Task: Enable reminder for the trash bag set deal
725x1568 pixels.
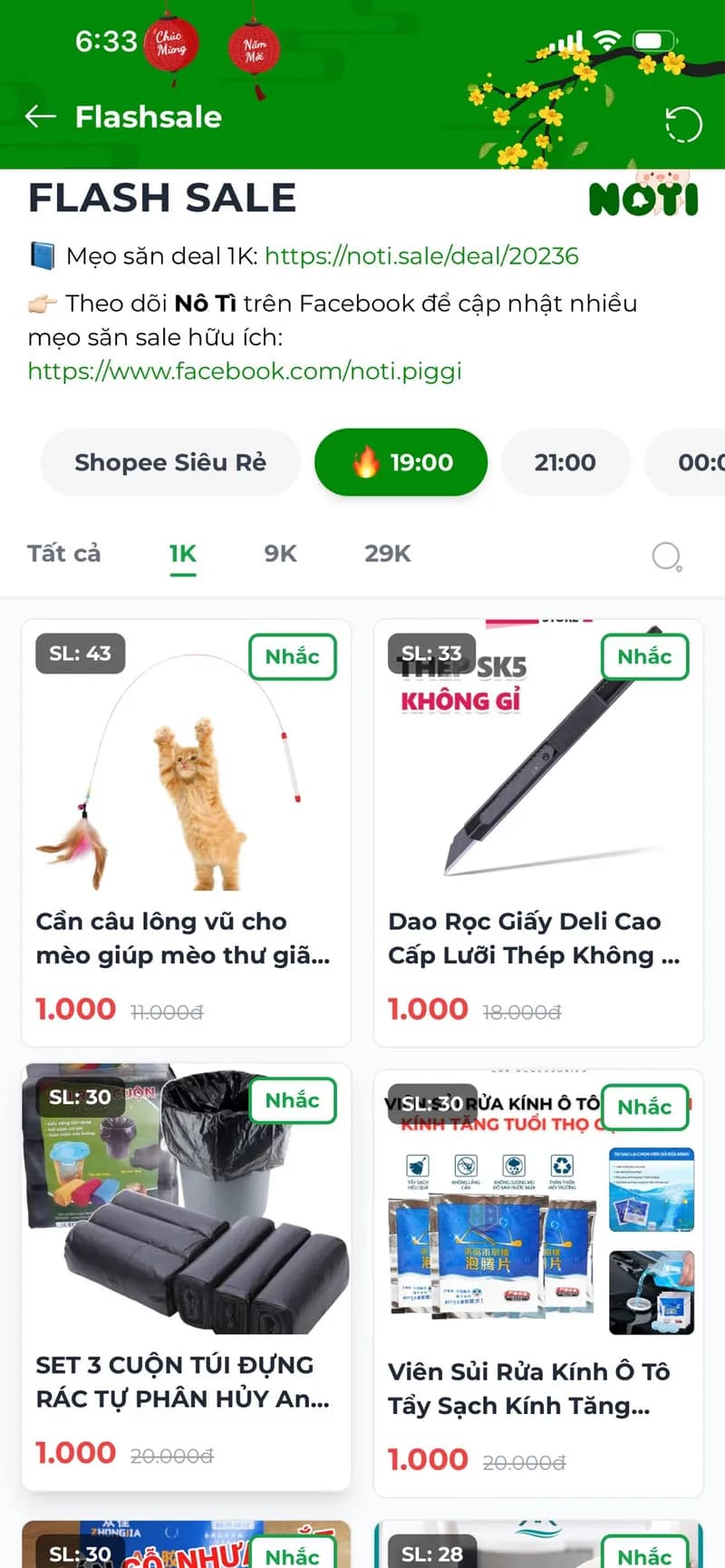Action: [x=292, y=1100]
